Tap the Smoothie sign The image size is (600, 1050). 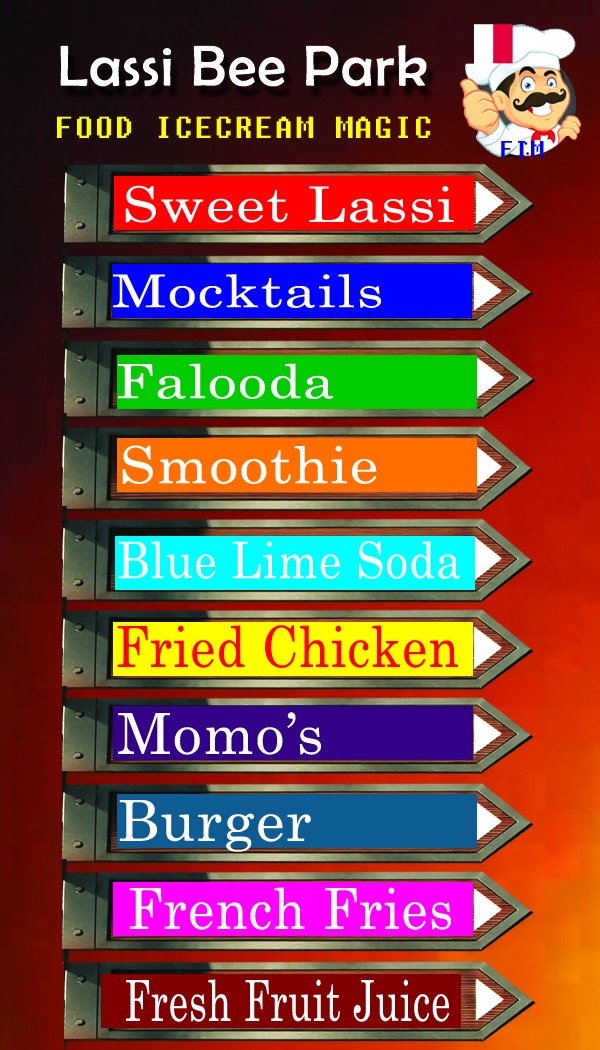(x=297, y=467)
